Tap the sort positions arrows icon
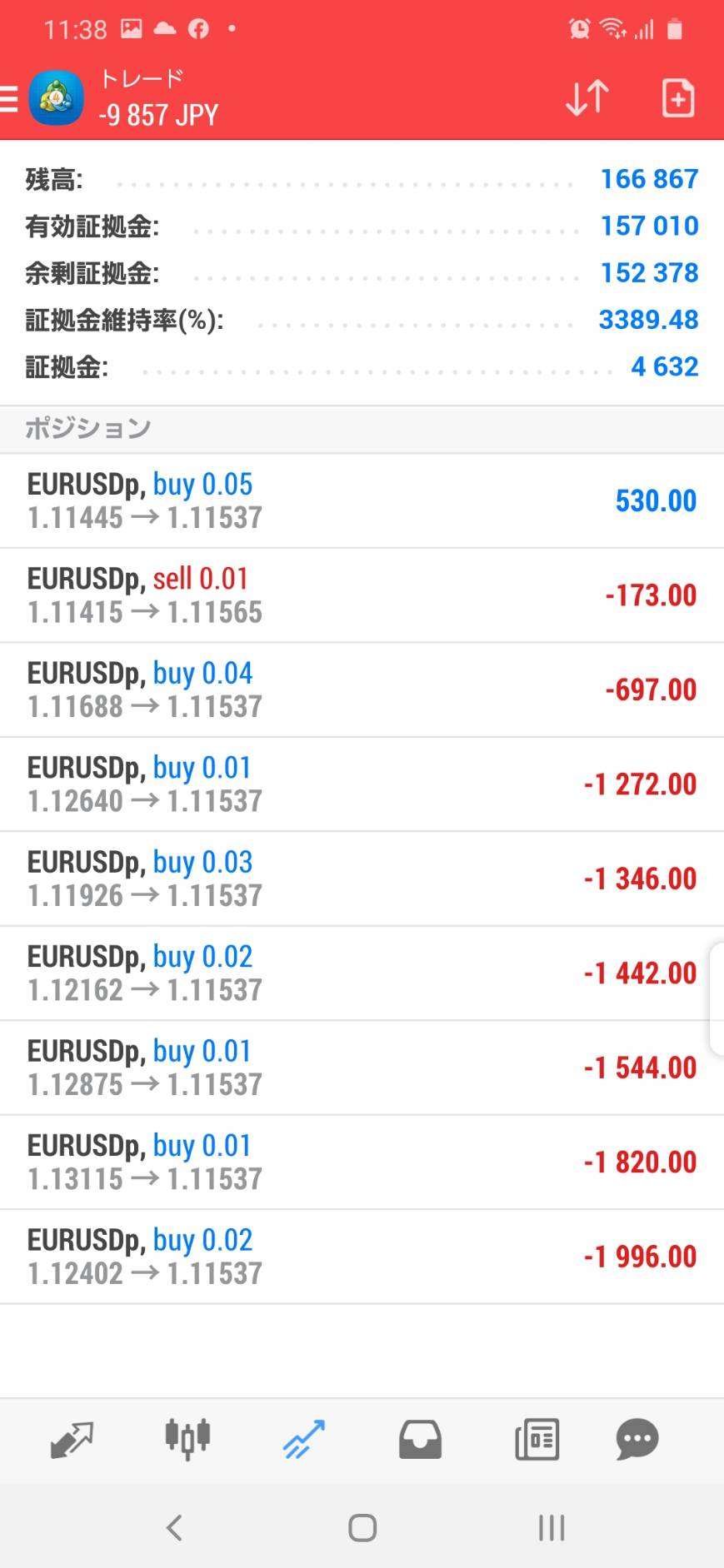The height and width of the screenshot is (1568, 724). (587, 98)
